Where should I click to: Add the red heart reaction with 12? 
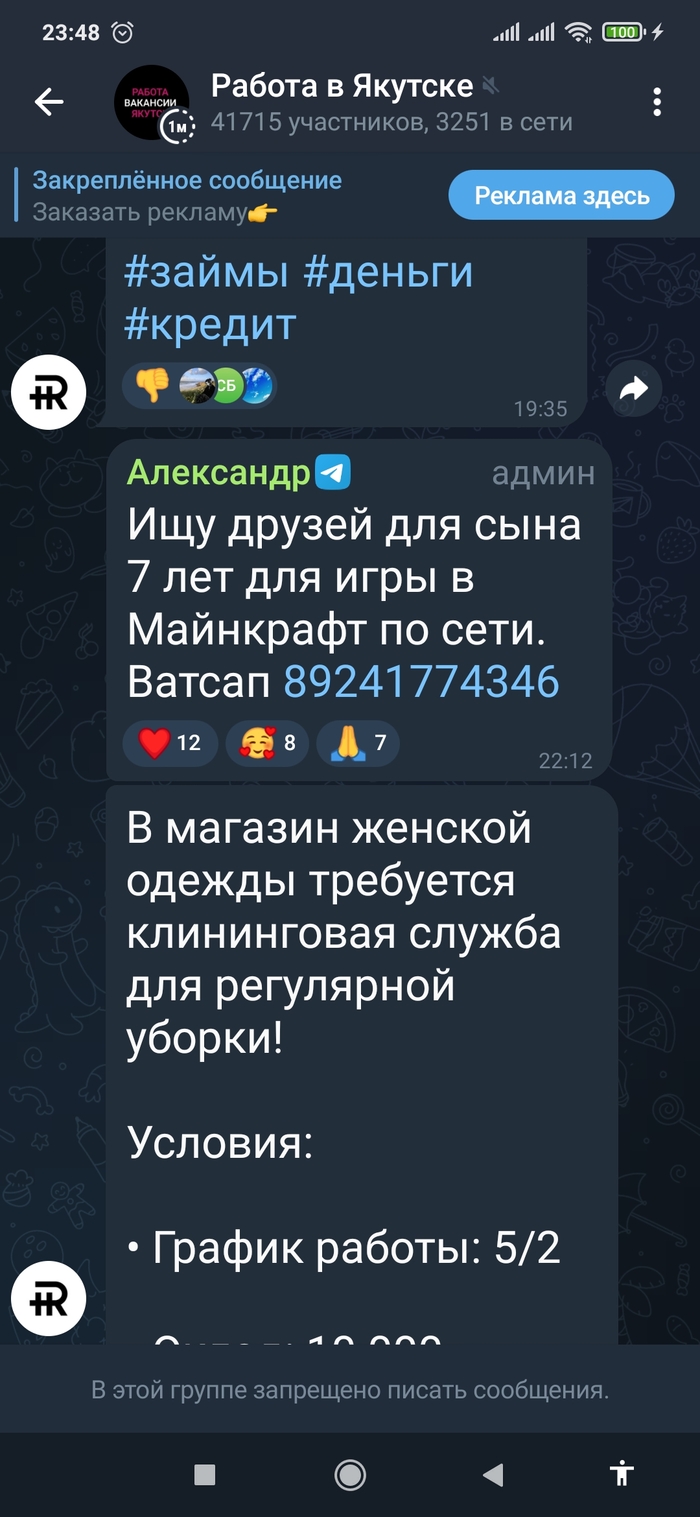[x=169, y=743]
